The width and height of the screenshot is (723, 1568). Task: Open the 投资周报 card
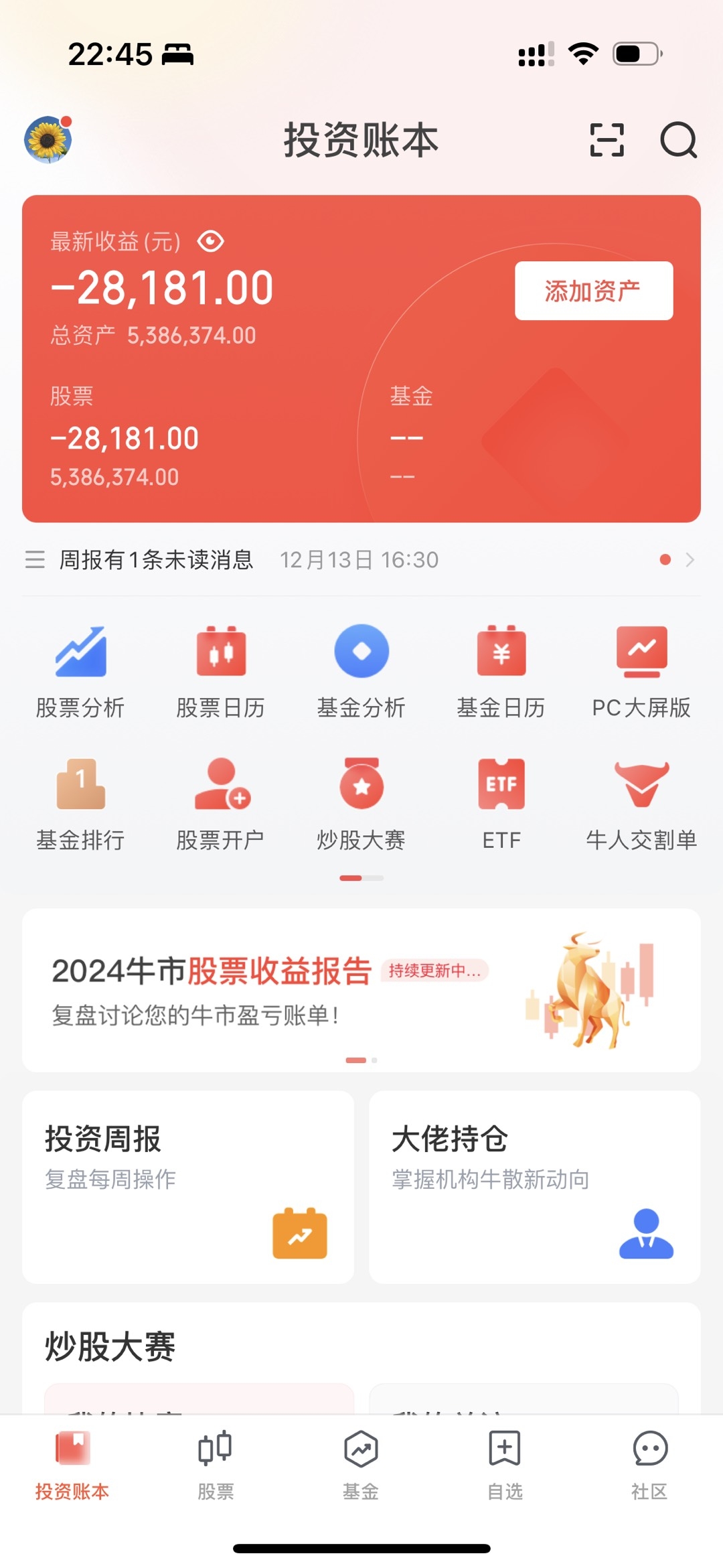pos(188,1187)
